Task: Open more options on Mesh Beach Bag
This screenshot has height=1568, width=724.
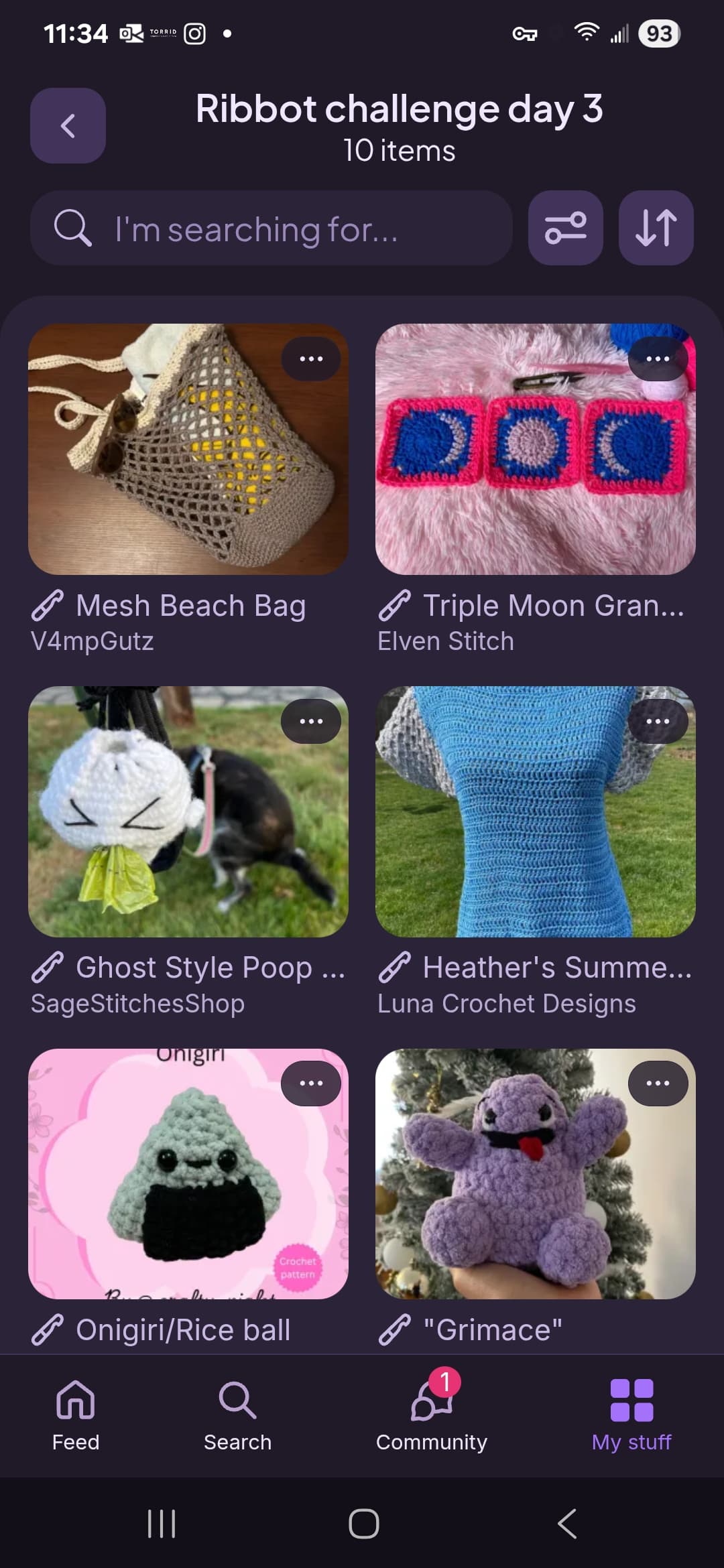Action: tap(311, 359)
